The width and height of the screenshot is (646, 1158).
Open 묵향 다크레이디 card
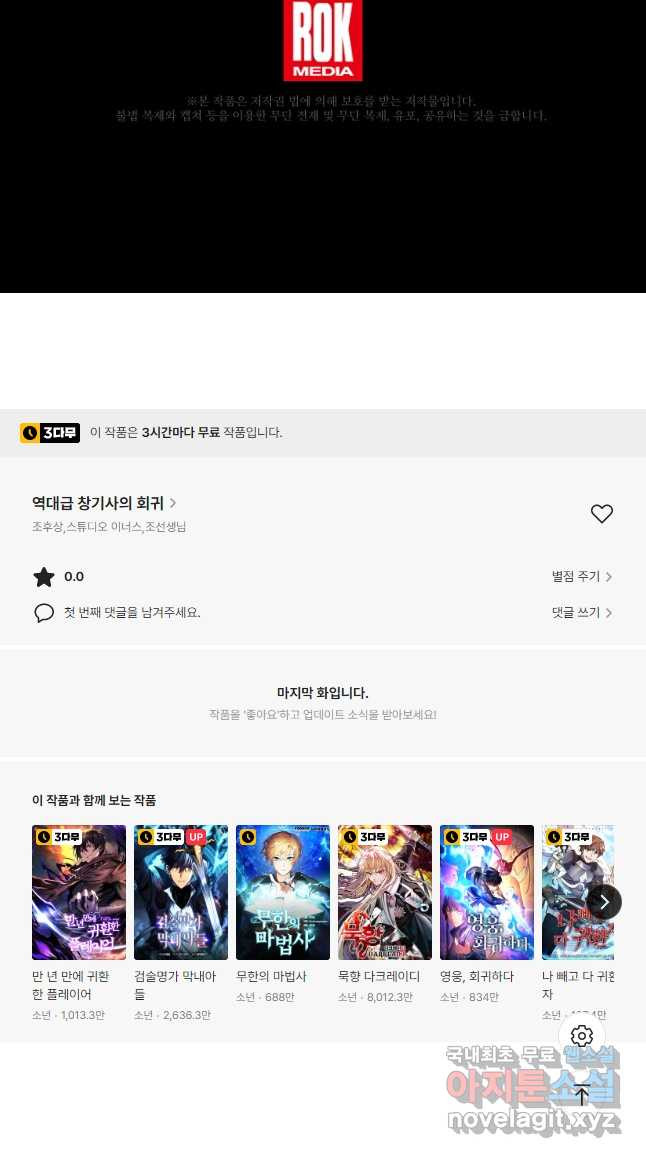coord(385,892)
